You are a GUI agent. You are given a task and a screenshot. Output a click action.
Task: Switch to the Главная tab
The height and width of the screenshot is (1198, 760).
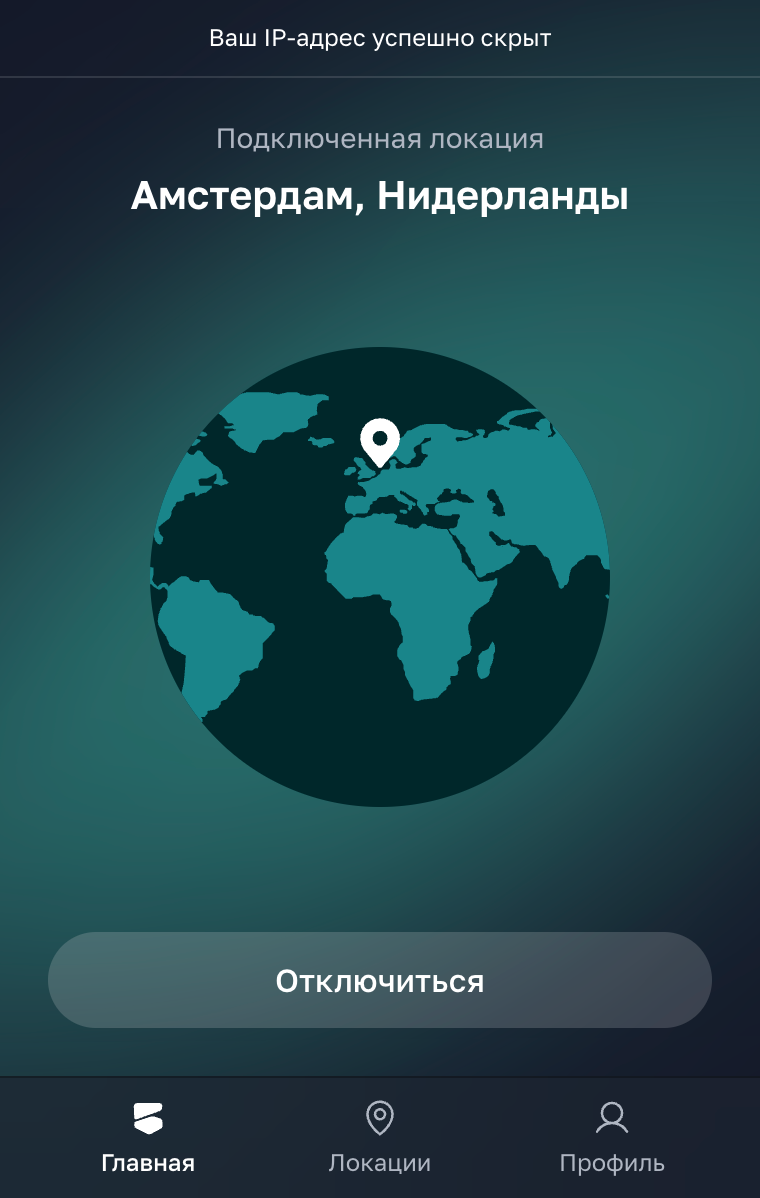(148, 1138)
